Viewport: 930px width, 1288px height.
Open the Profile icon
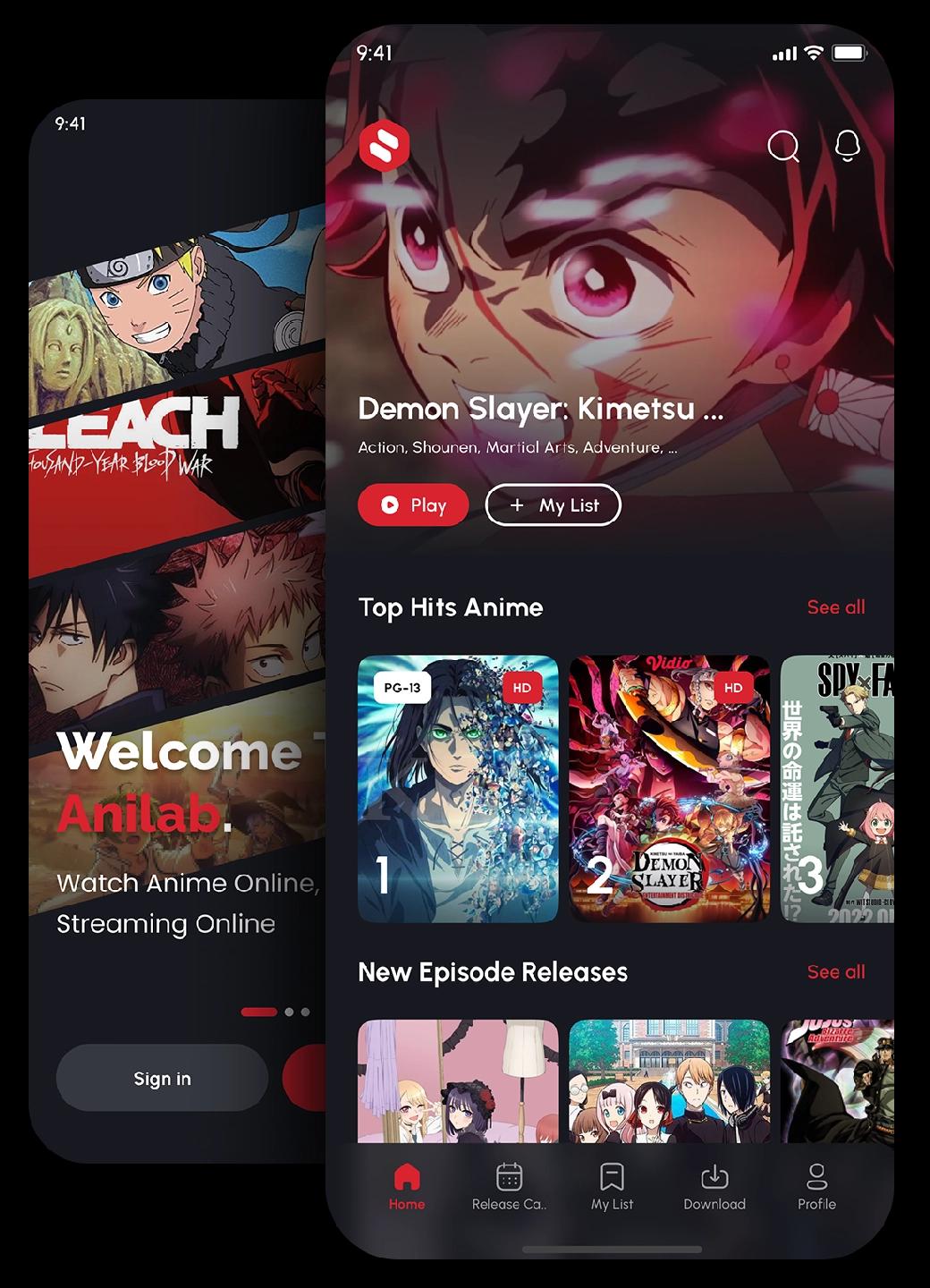pyautogui.click(x=816, y=1179)
